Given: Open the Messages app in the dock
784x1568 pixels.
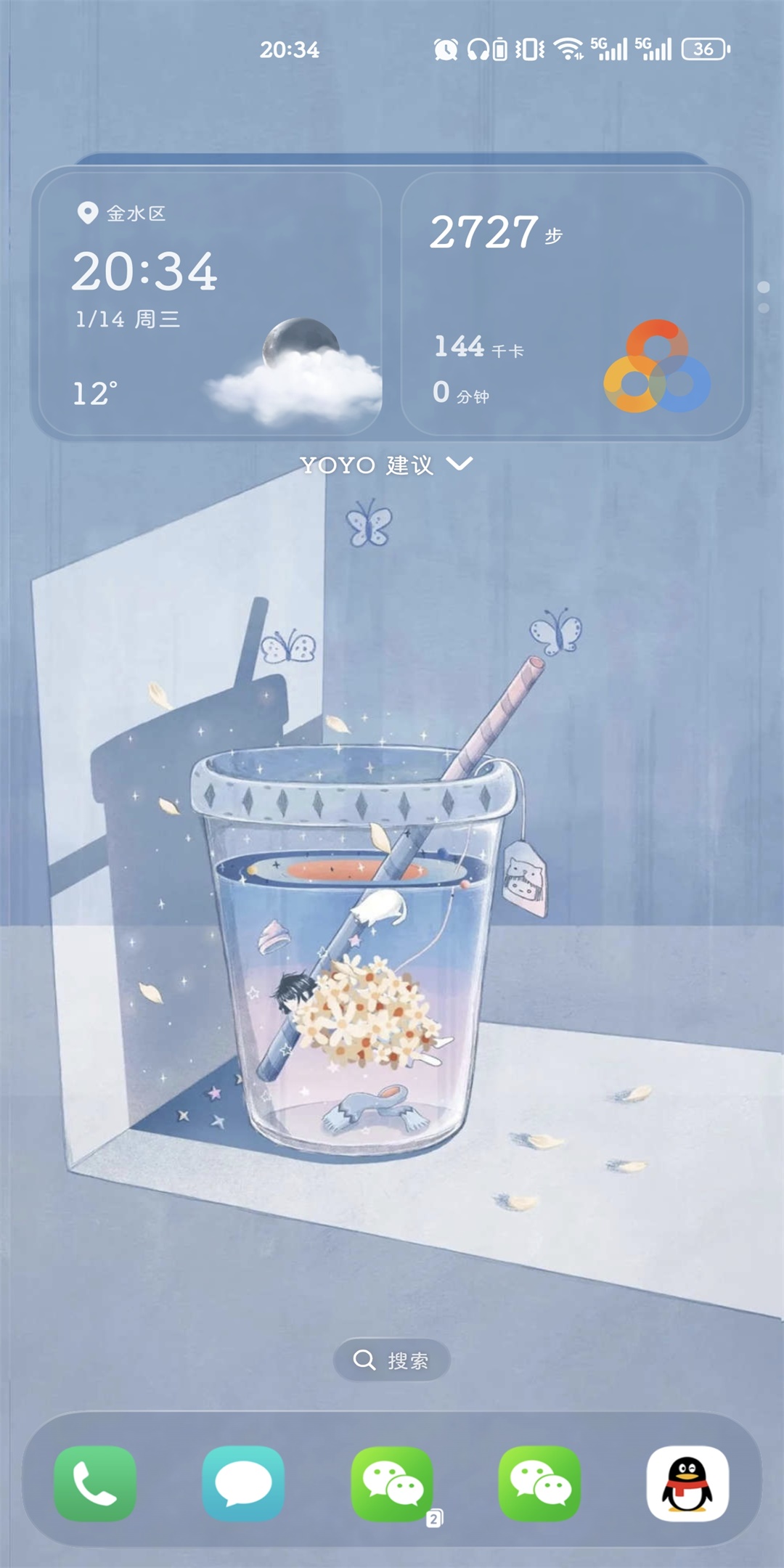Looking at the screenshot, I should point(243,1483).
